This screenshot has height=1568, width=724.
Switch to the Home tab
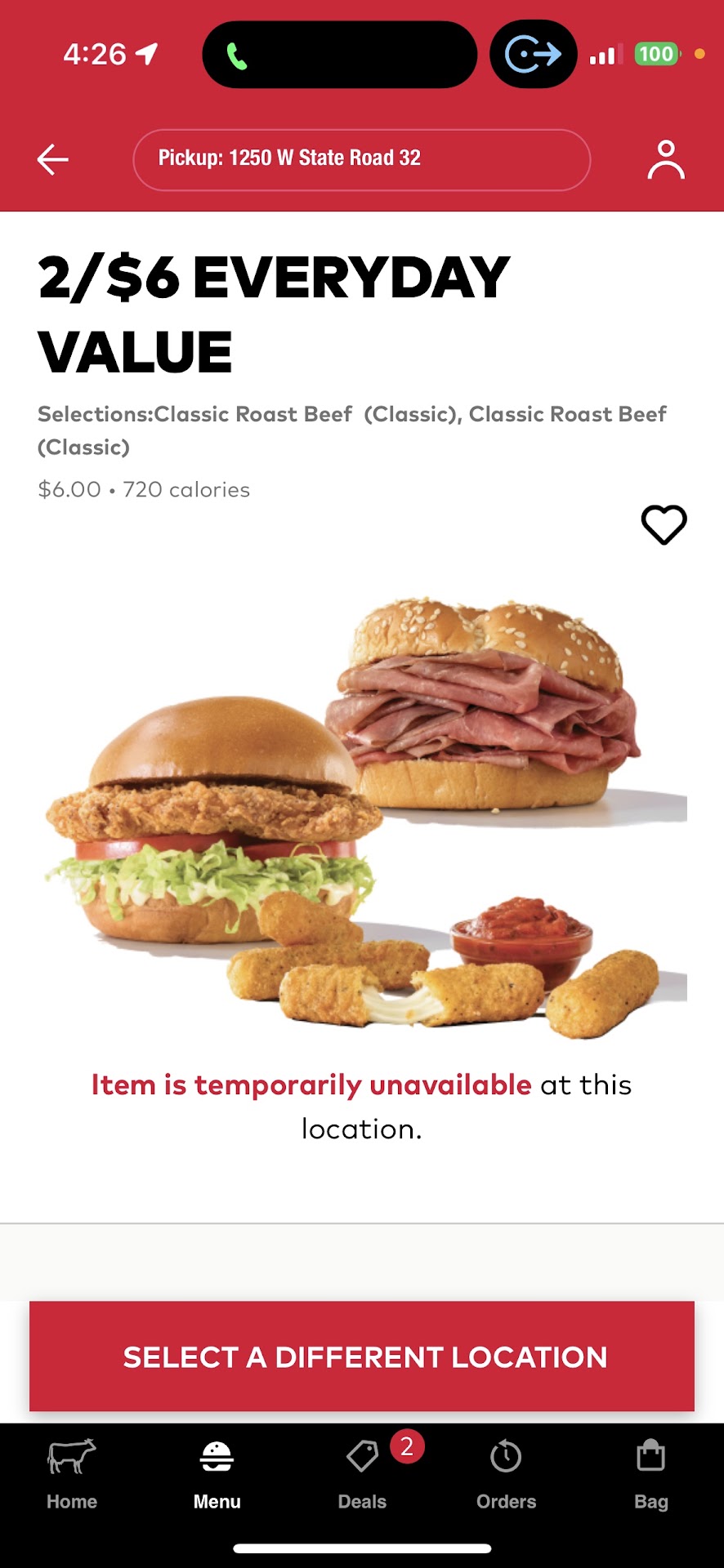72,1475
